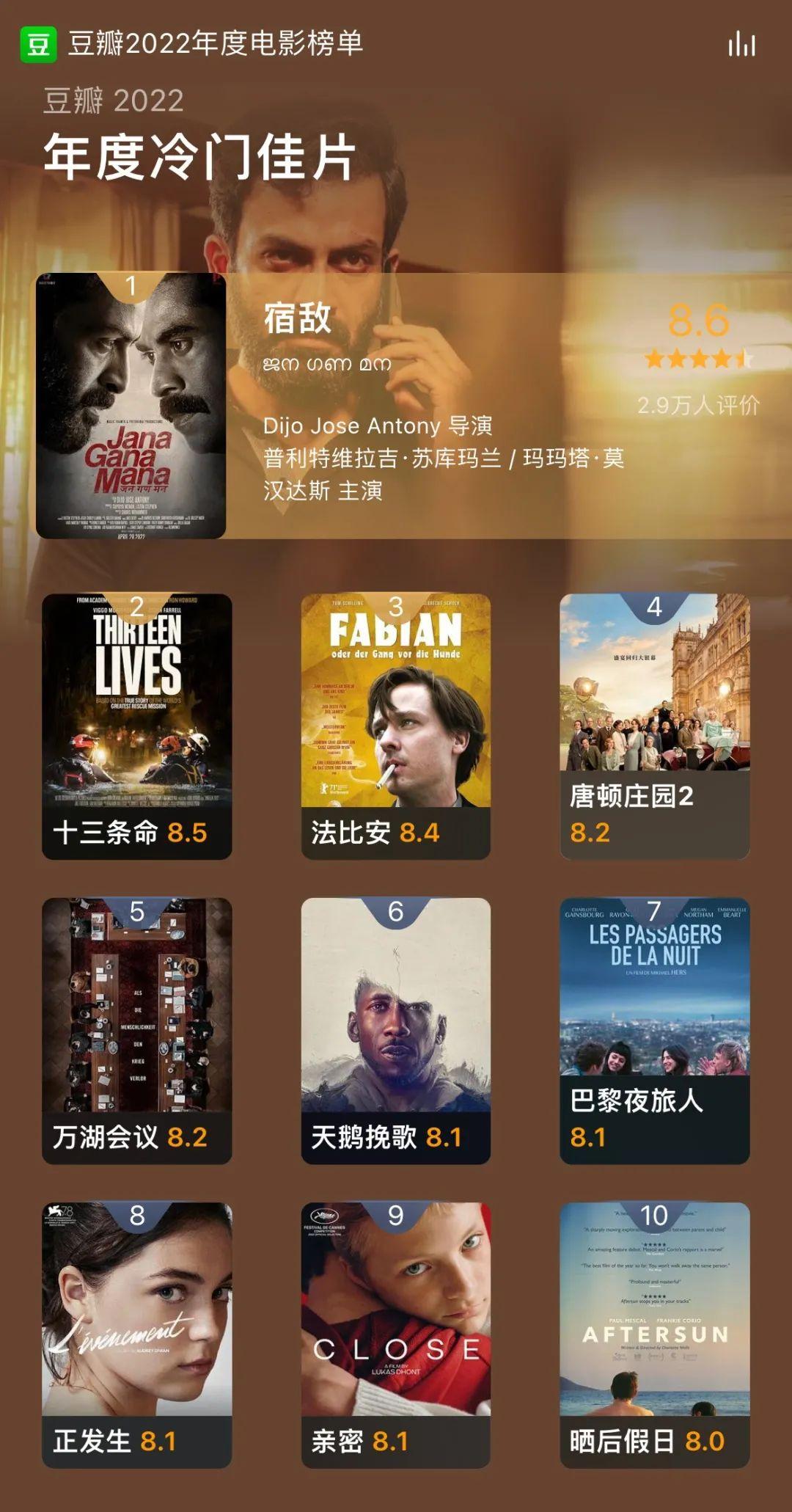
Task: Select the 晒后假日 movie tile
Action: 654,1334
